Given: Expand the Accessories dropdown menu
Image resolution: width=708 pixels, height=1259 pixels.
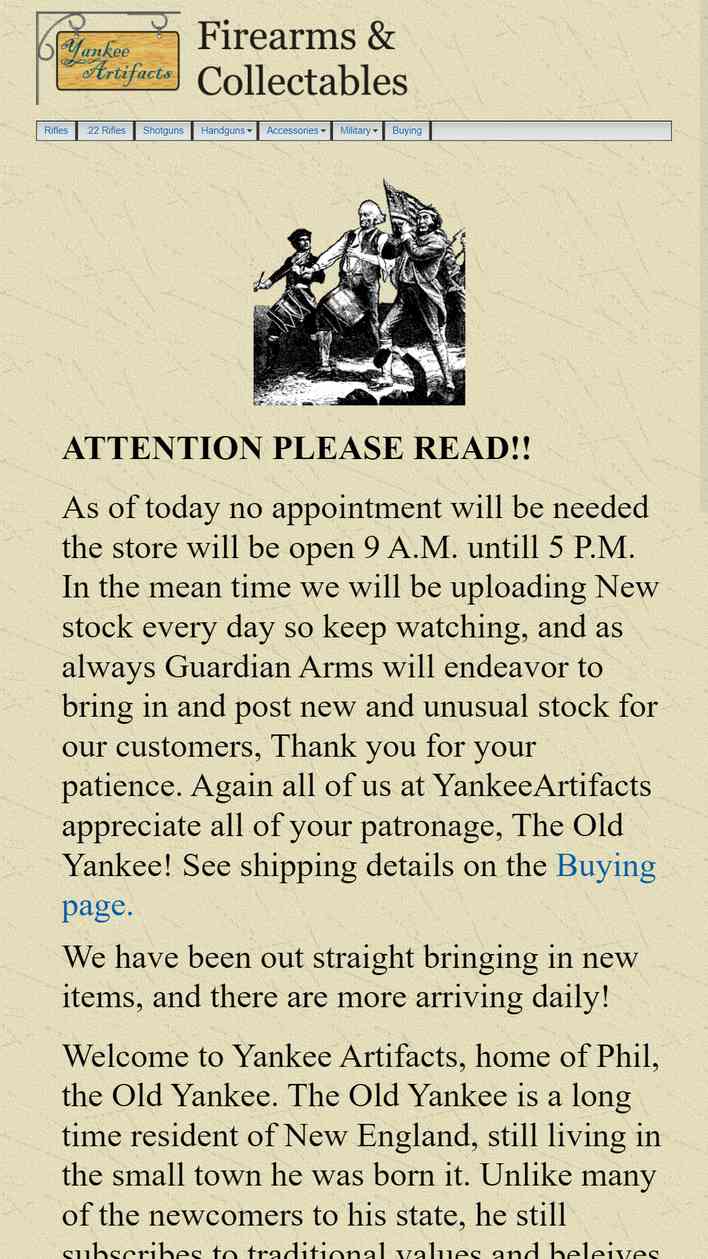Looking at the screenshot, I should pyautogui.click(x=295, y=131).
